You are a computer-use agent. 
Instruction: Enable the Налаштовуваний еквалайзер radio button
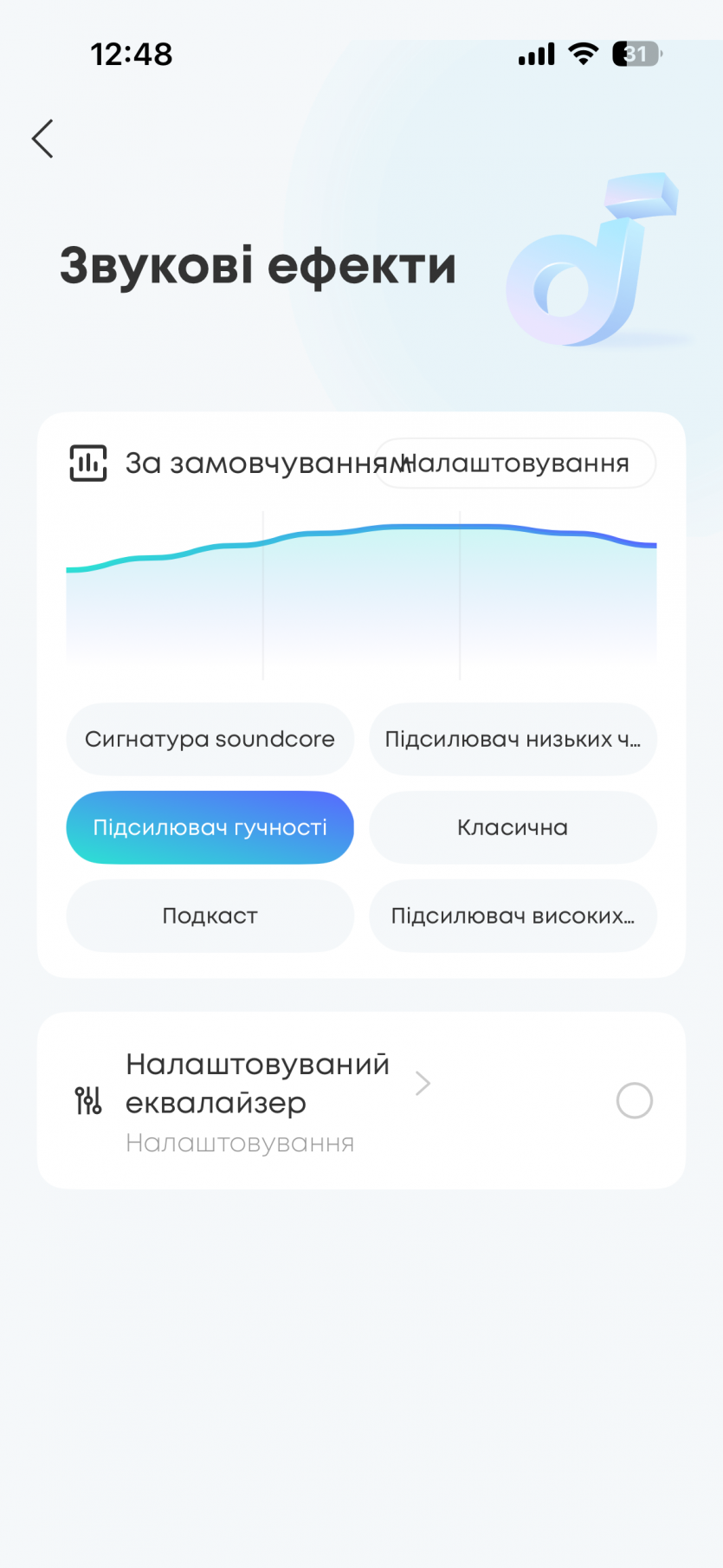click(634, 1100)
